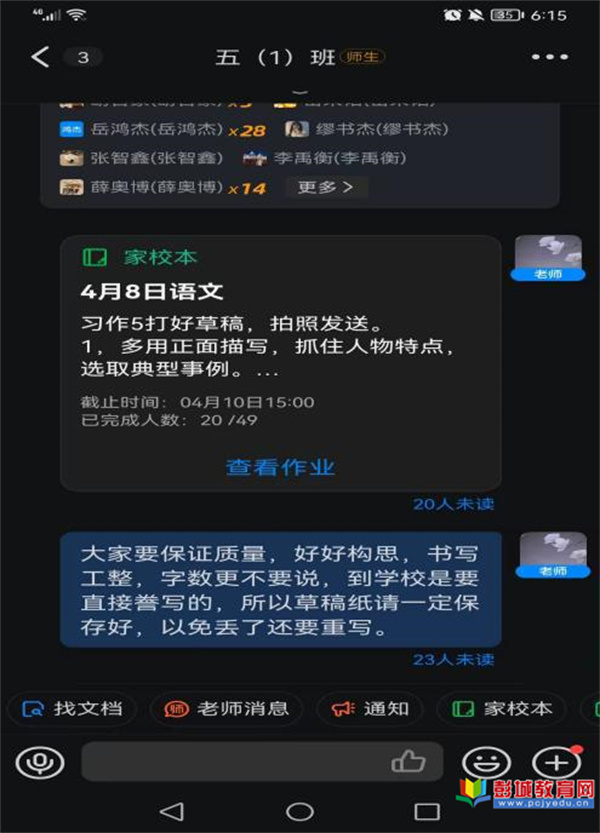This screenshot has width=600, height=833.
Task: Select the 找文档 shortcut chip
Action: click(x=75, y=708)
